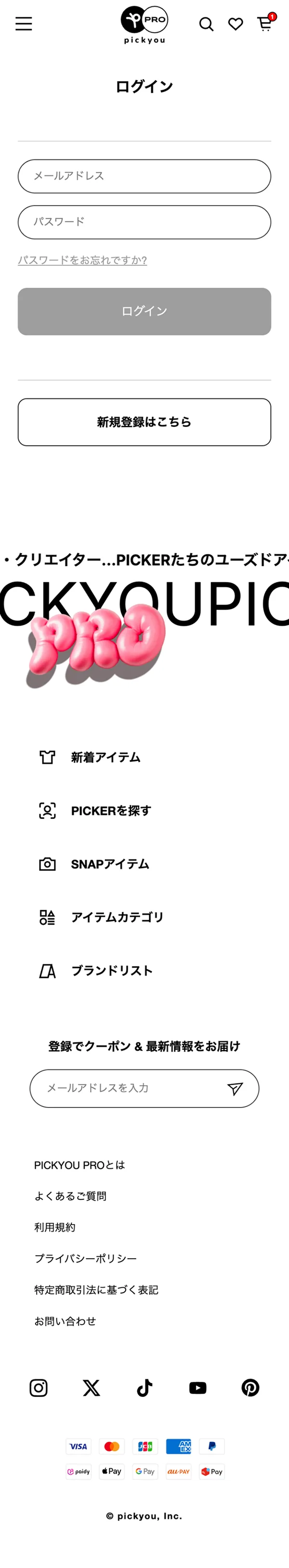Screen dimensions: 289x1568
Task: Open ブランドリスト
Action: 111,970
